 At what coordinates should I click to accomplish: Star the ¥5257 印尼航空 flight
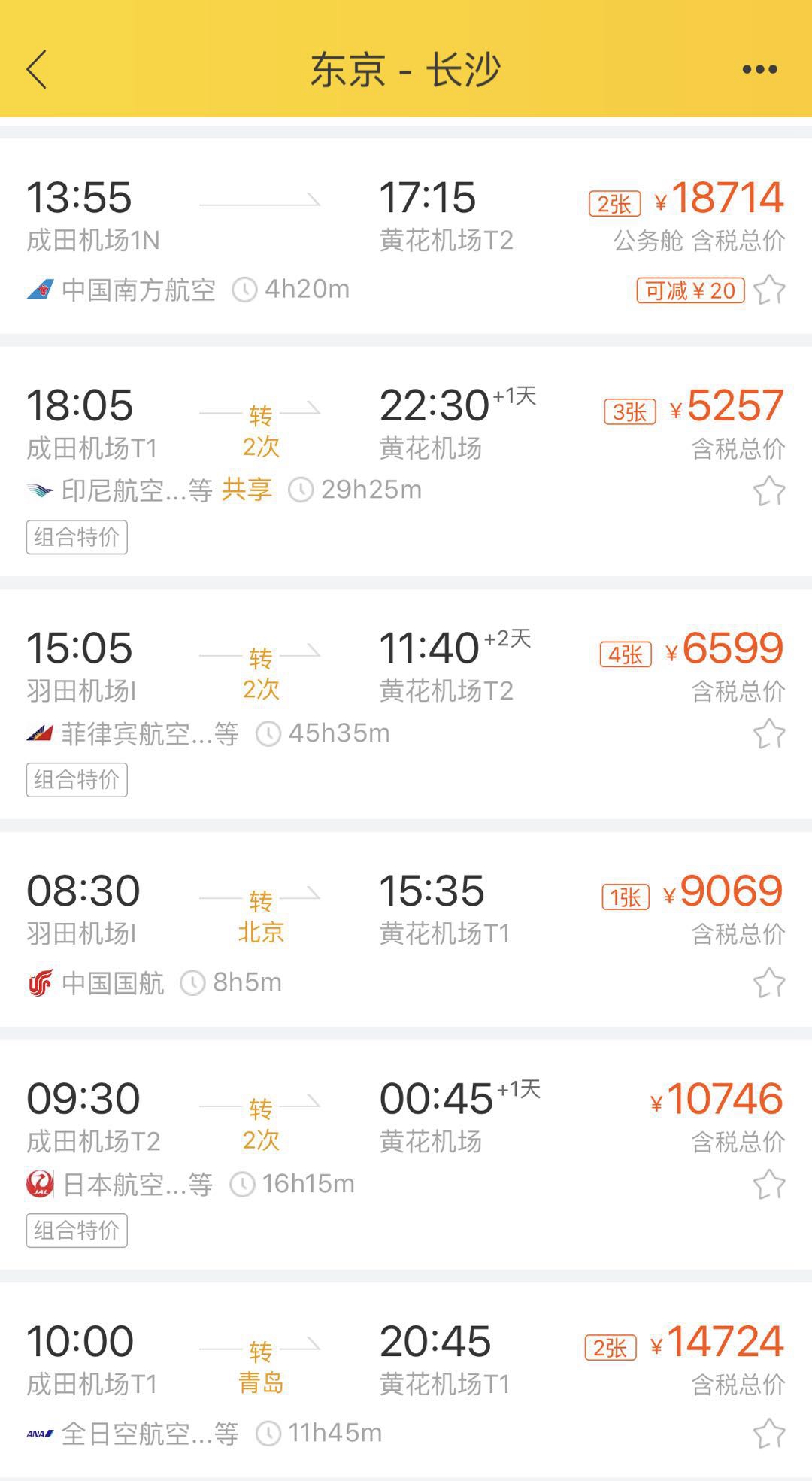(x=769, y=492)
